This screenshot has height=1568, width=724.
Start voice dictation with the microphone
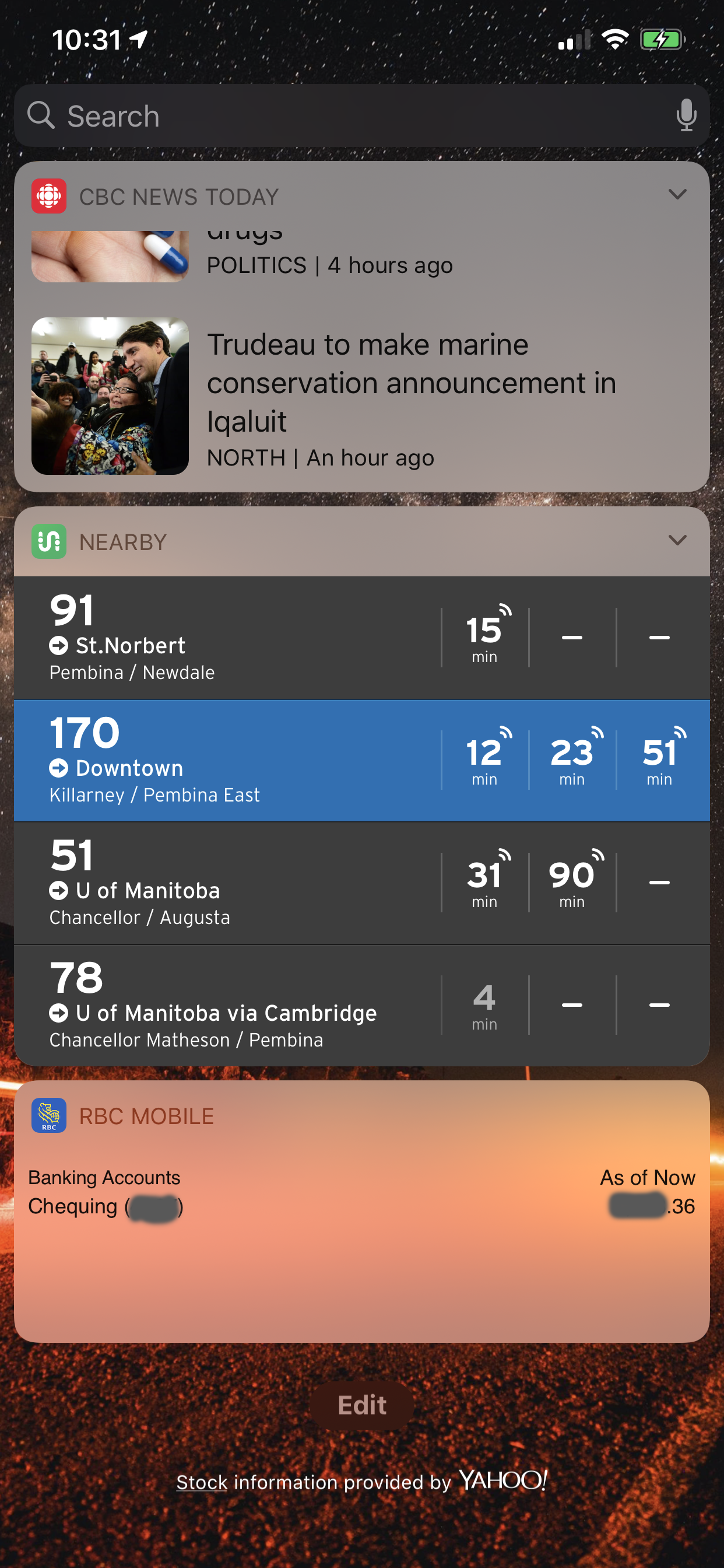pyautogui.click(x=686, y=116)
